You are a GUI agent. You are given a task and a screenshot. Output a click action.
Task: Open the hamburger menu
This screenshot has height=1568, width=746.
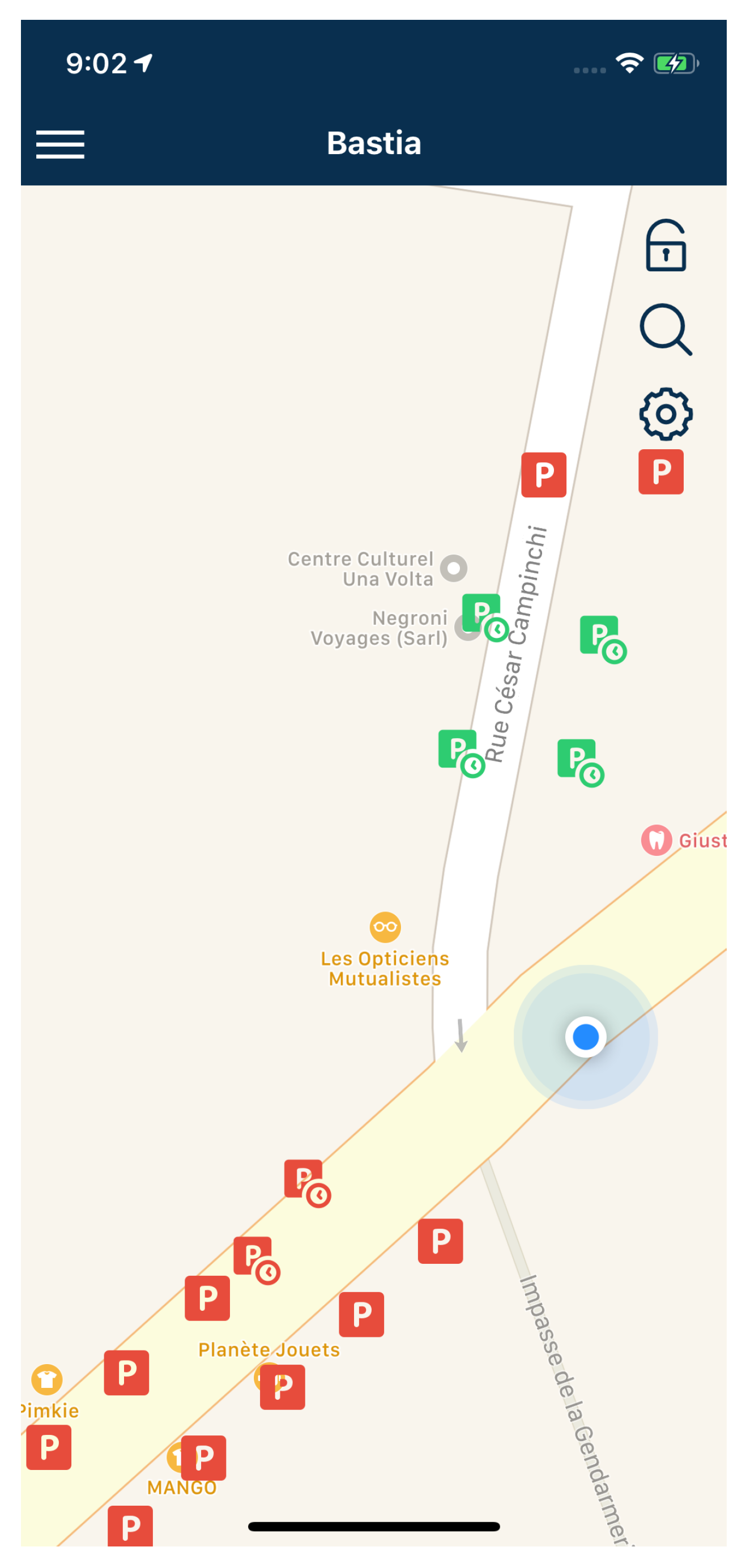[59, 144]
